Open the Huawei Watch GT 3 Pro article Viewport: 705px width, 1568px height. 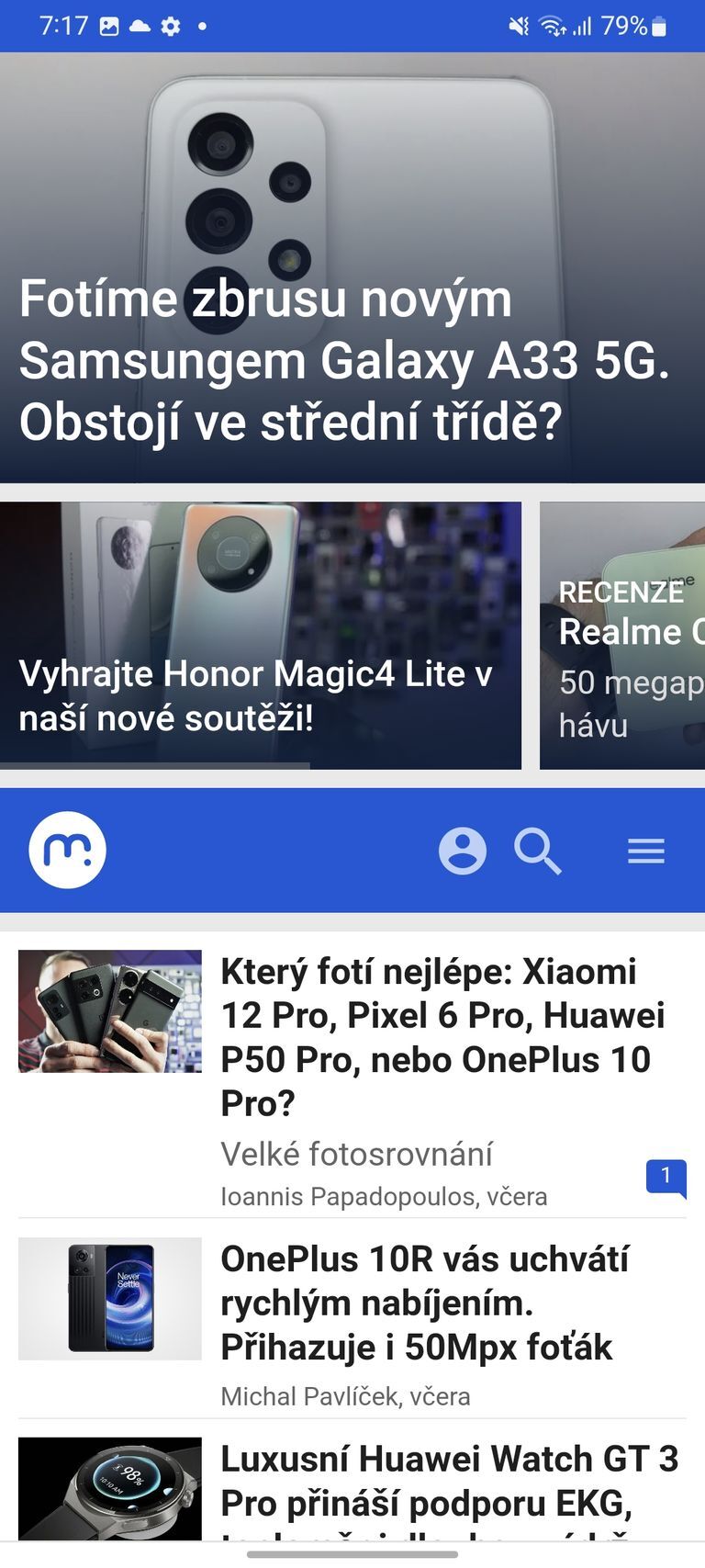coord(448,1481)
